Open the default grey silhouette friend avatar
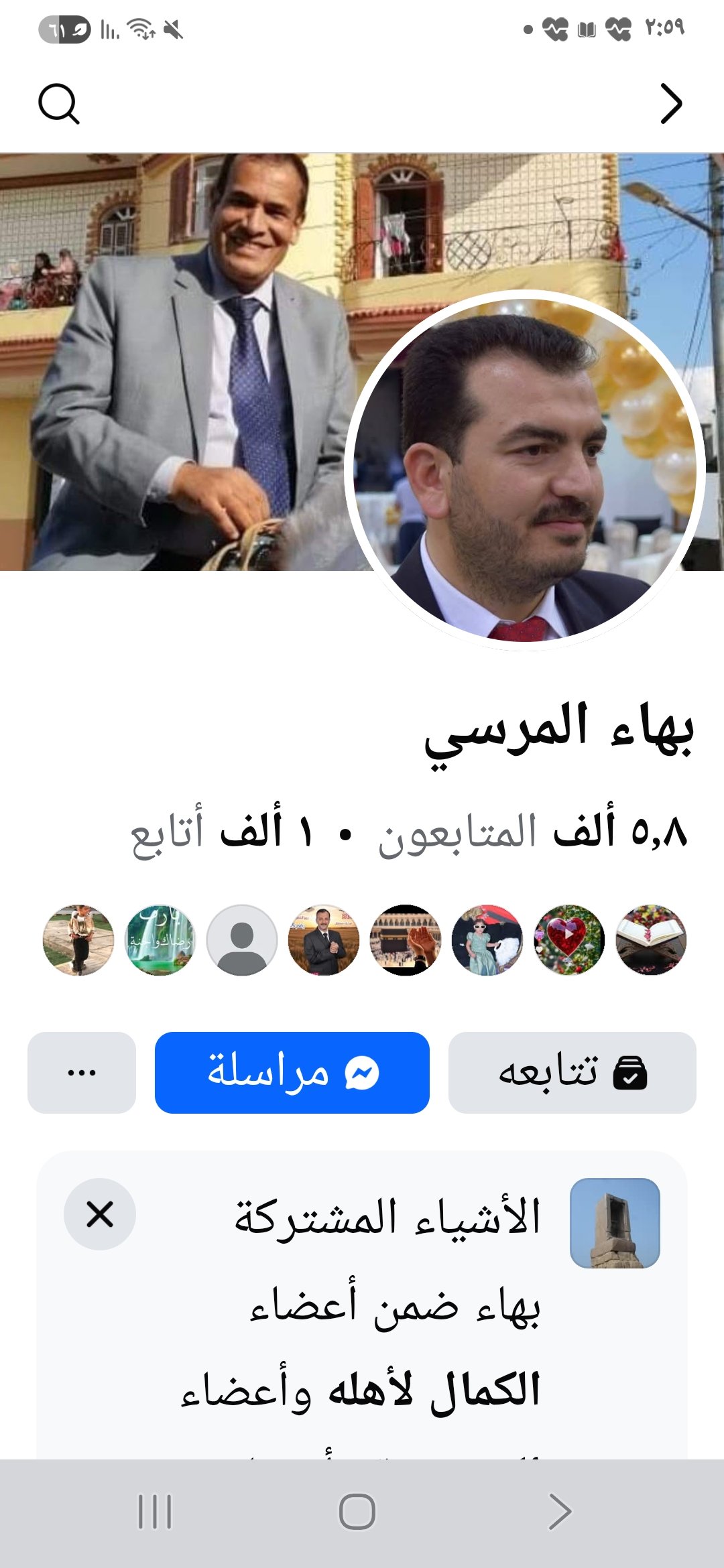This screenshot has height=1568, width=724. [x=242, y=940]
